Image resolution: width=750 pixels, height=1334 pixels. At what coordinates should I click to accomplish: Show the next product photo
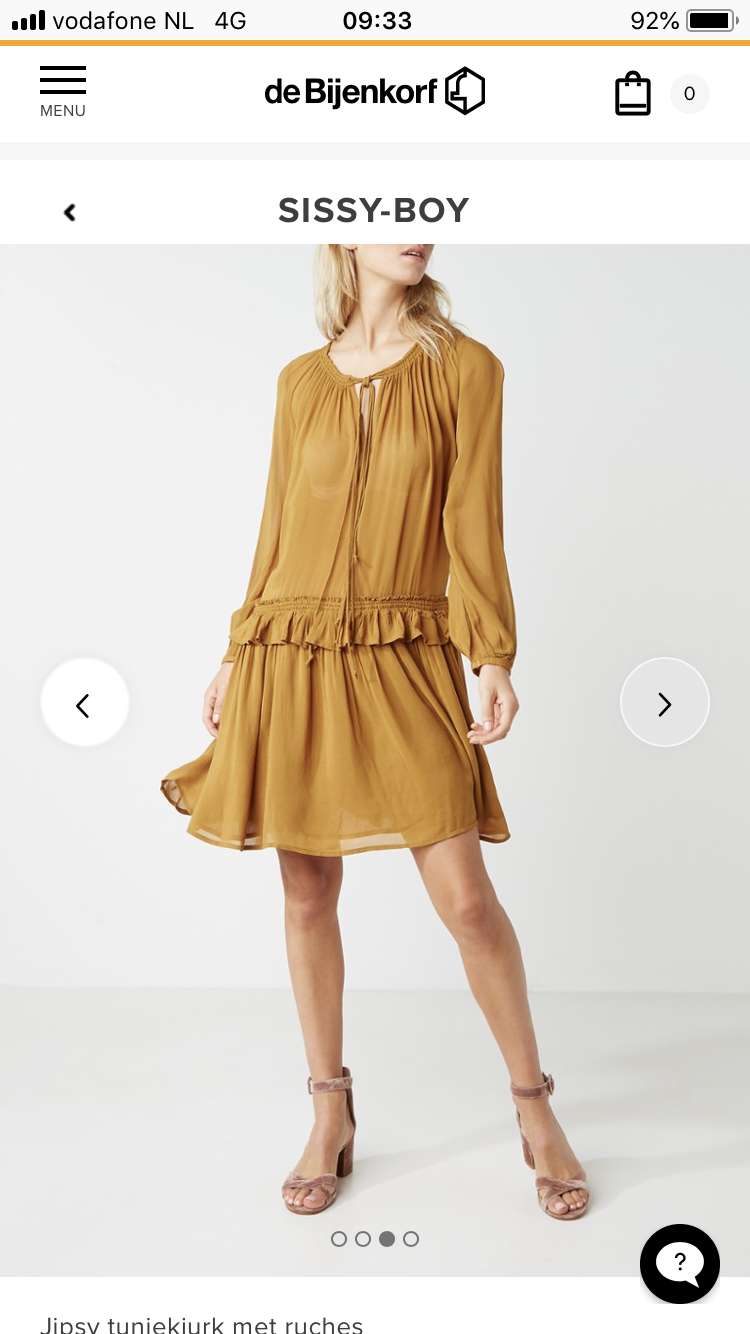pyautogui.click(x=665, y=703)
